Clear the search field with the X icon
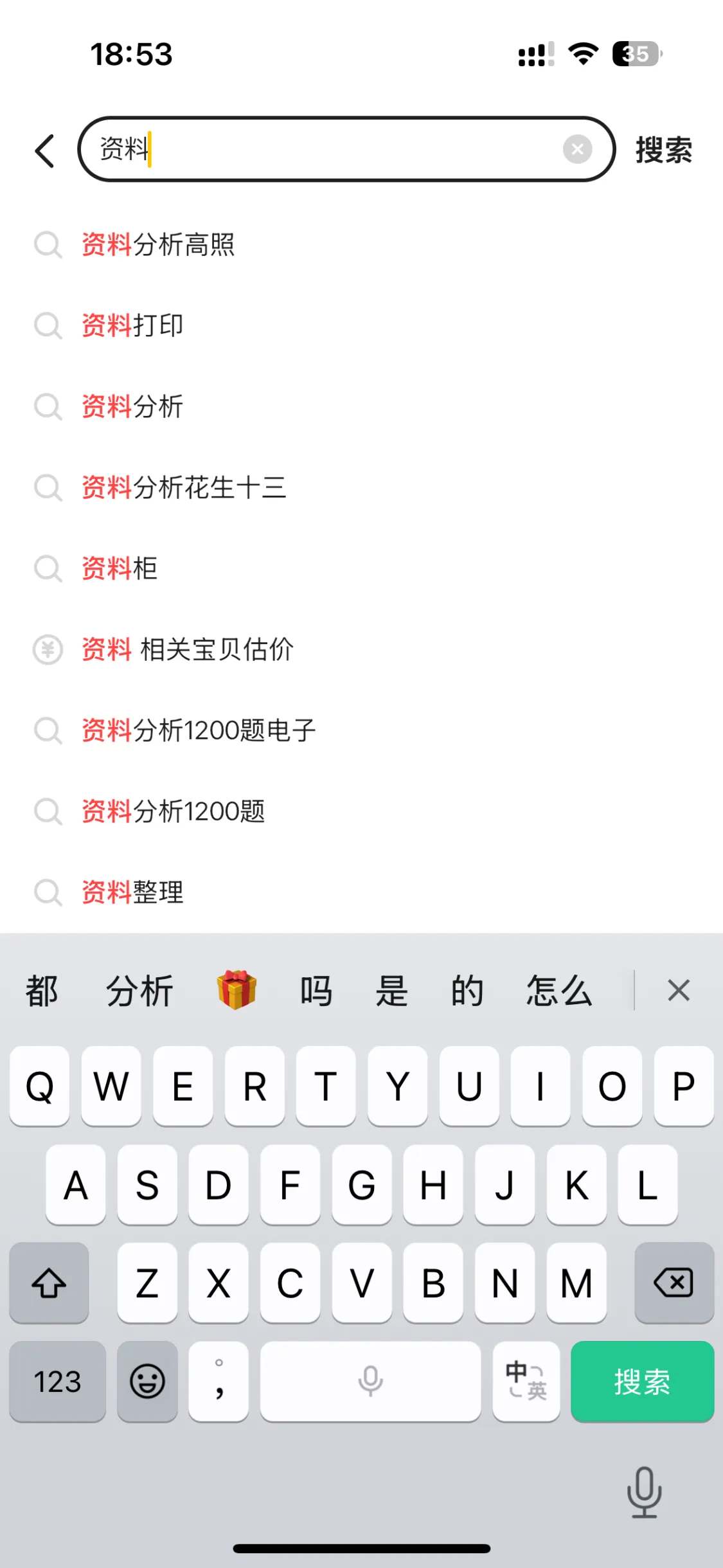 [577, 149]
